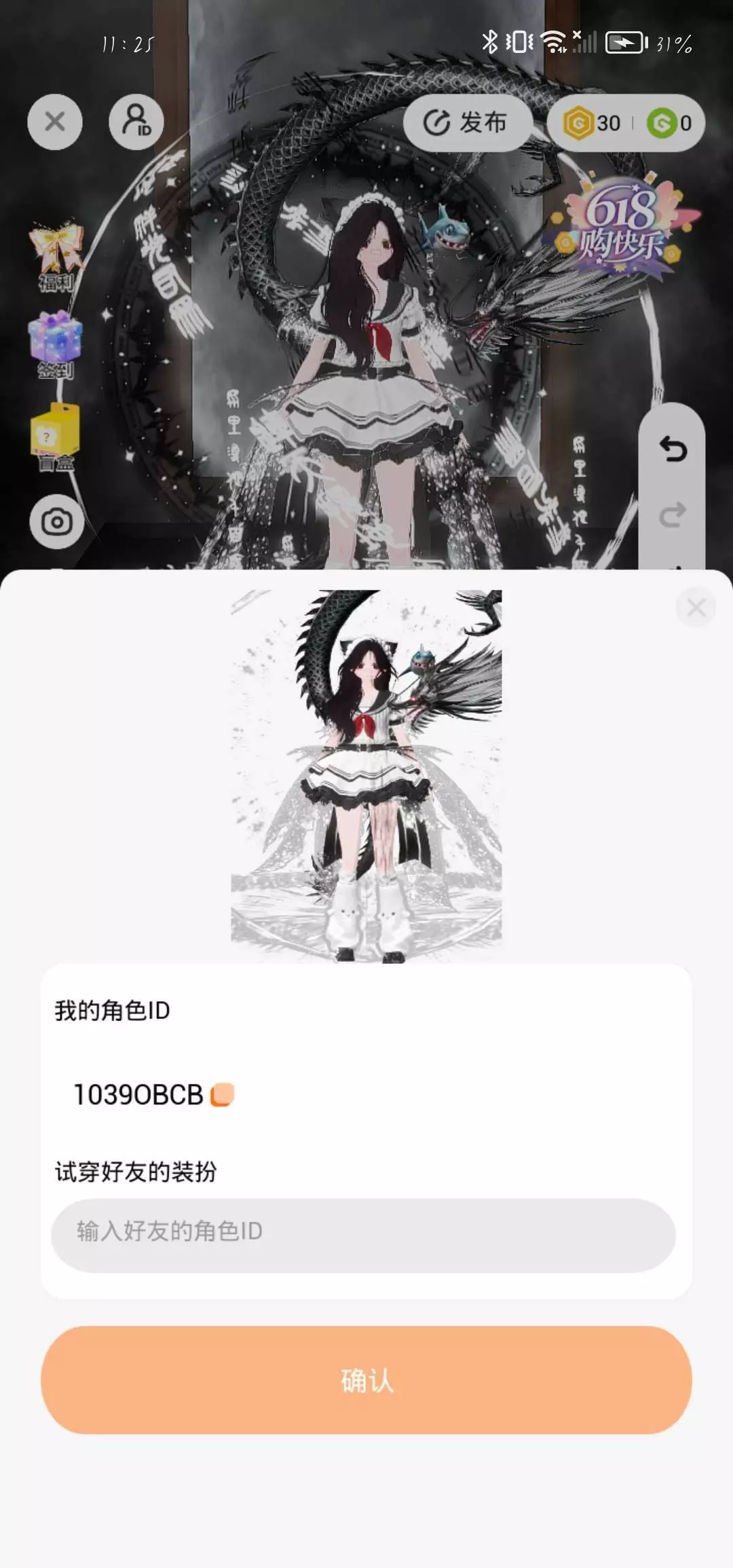The height and width of the screenshot is (1568, 733).
Task: Open the coin balance showing 30
Action: (x=592, y=123)
